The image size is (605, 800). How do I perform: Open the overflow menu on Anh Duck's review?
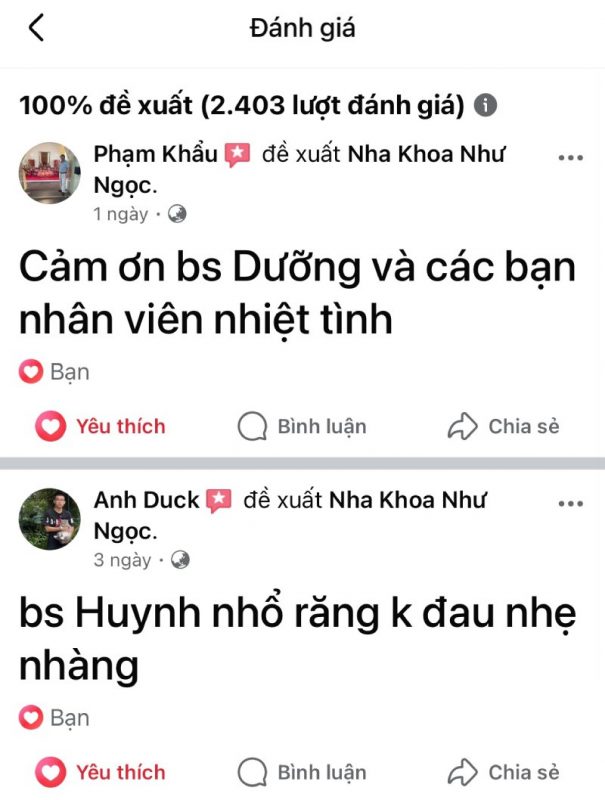570,503
